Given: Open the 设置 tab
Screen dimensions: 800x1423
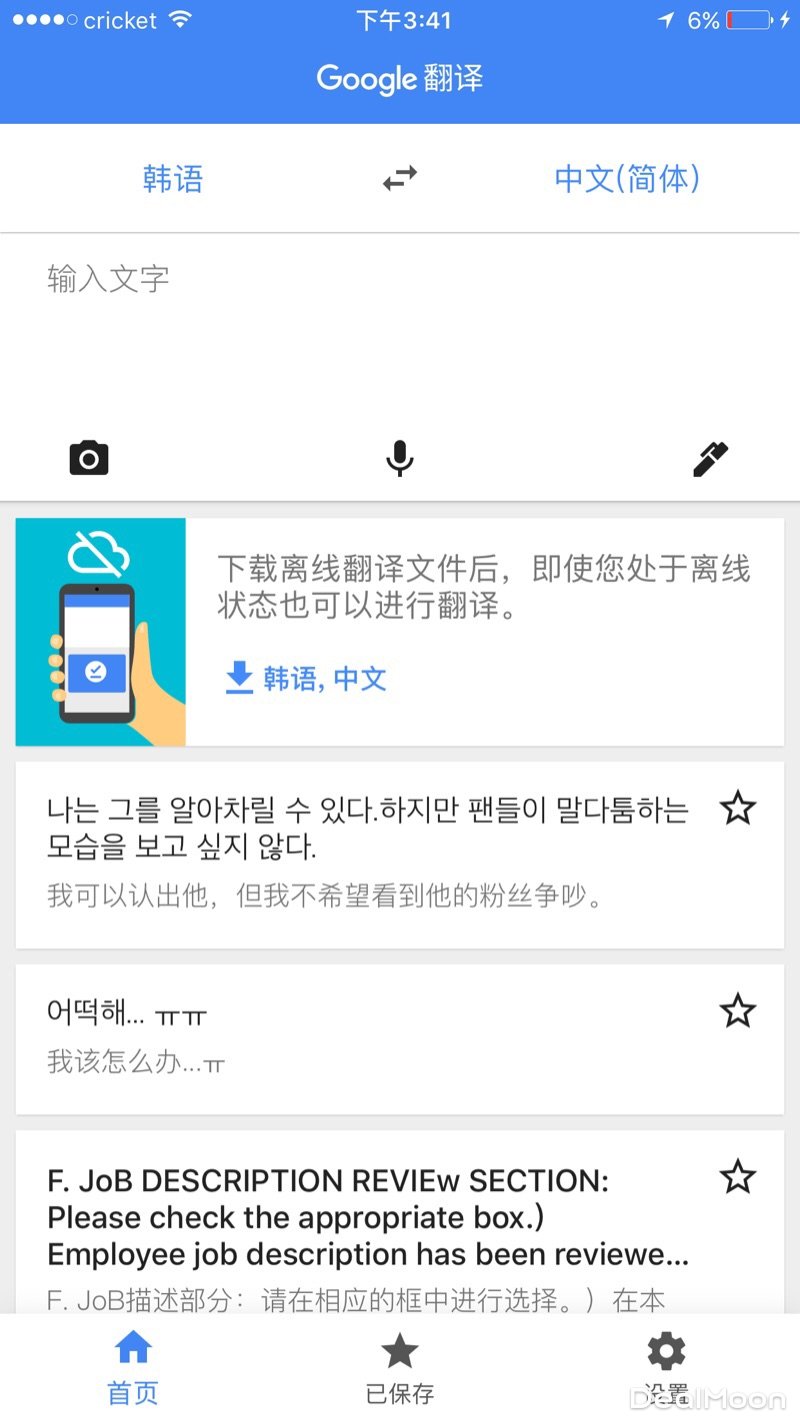Looking at the screenshot, I should coord(666,1367).
